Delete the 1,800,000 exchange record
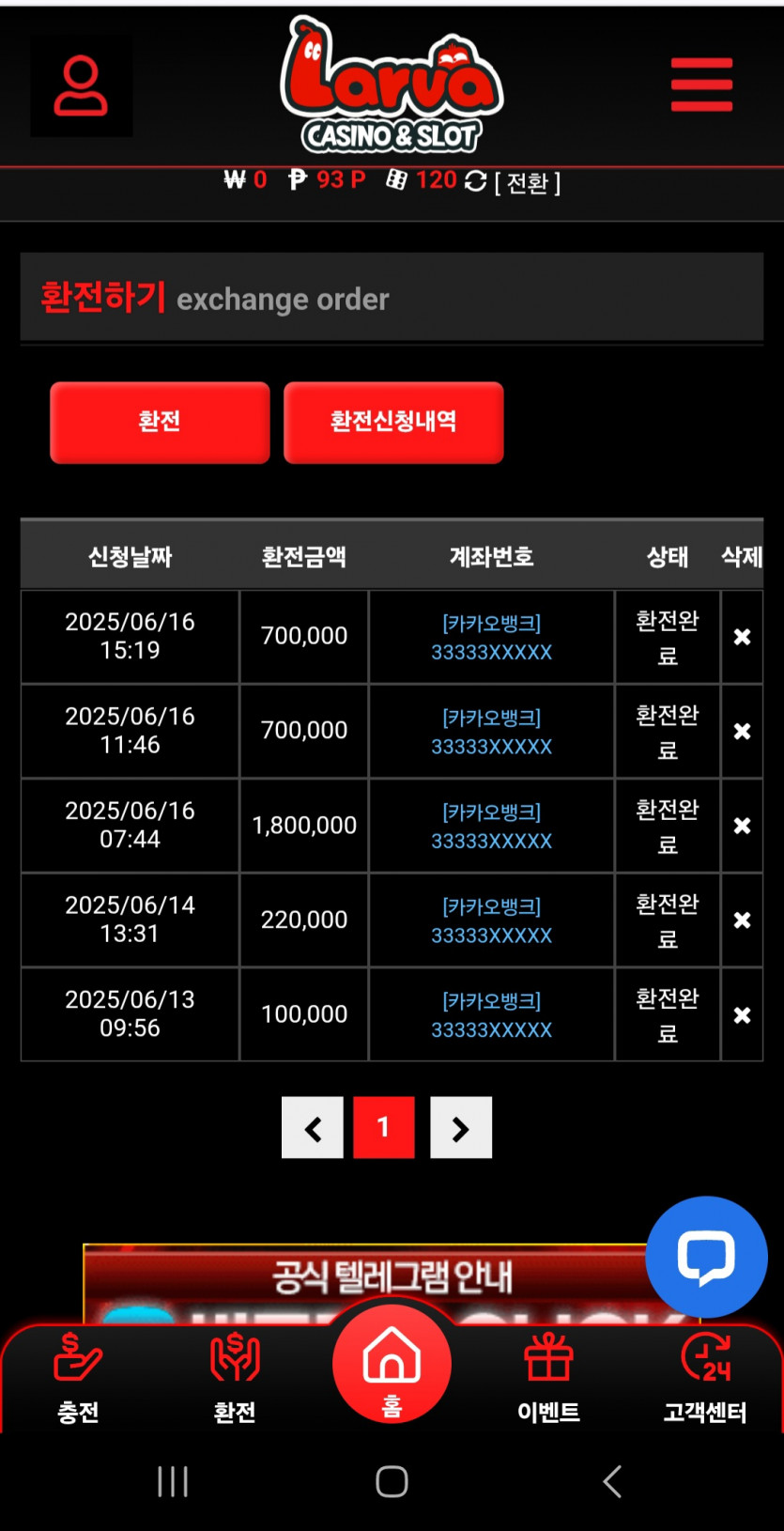The width and height of the screenshot is (784, 1531). coord(742,826)
